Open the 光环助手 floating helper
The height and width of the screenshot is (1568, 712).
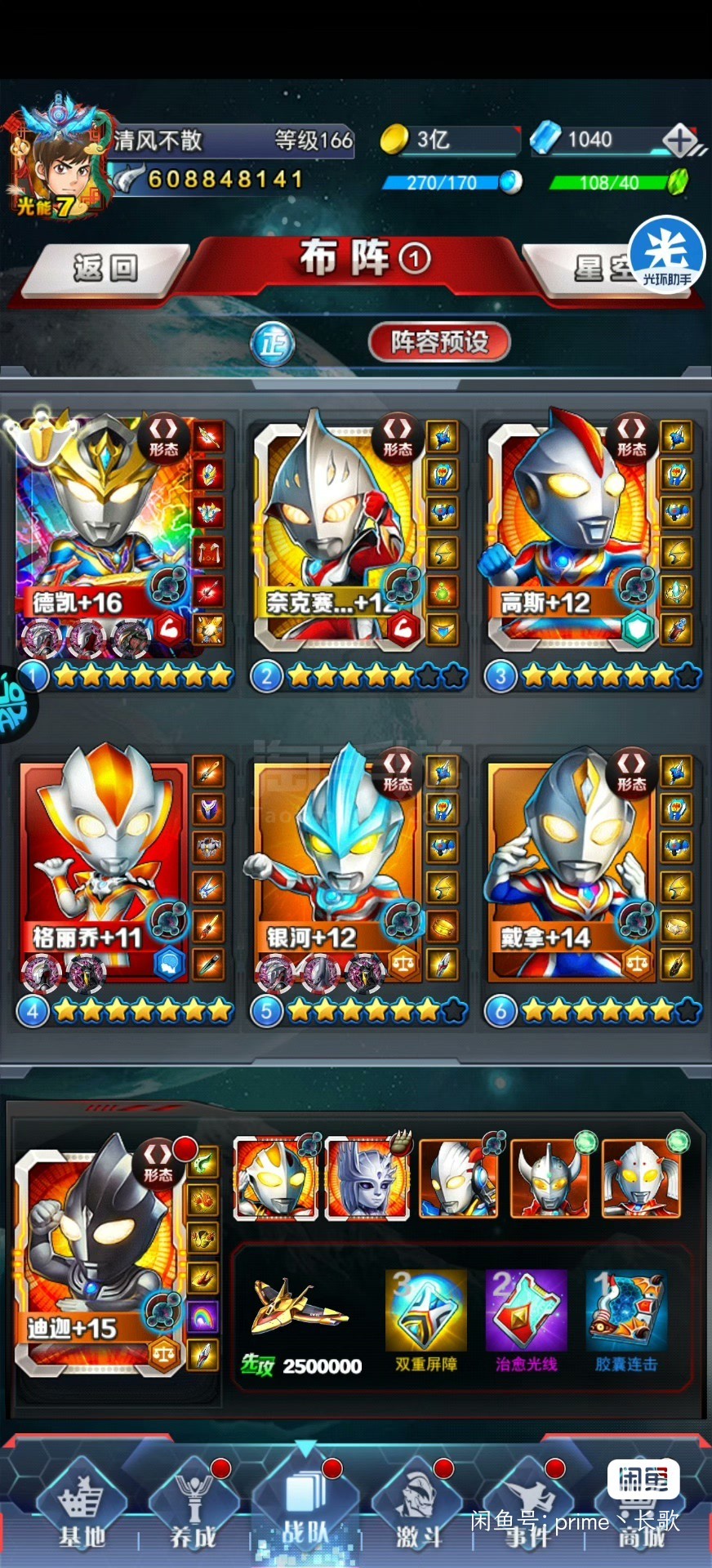667,255
